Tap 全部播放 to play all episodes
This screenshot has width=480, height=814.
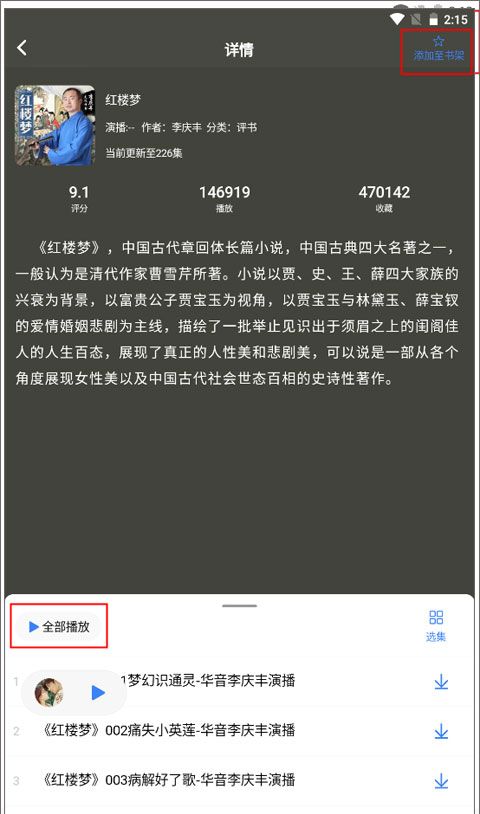coord(59,627)
